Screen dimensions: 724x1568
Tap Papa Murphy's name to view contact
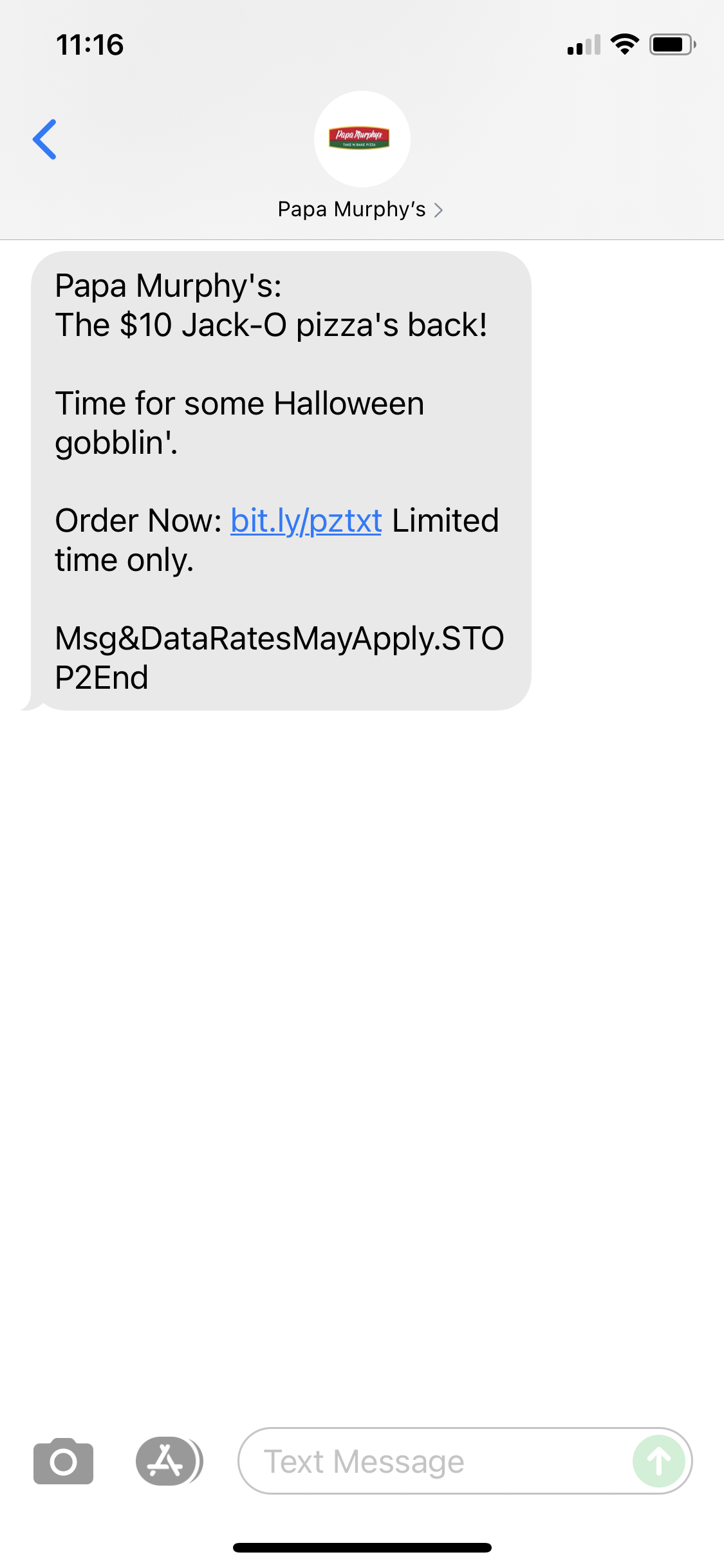[x=351, y=209]
